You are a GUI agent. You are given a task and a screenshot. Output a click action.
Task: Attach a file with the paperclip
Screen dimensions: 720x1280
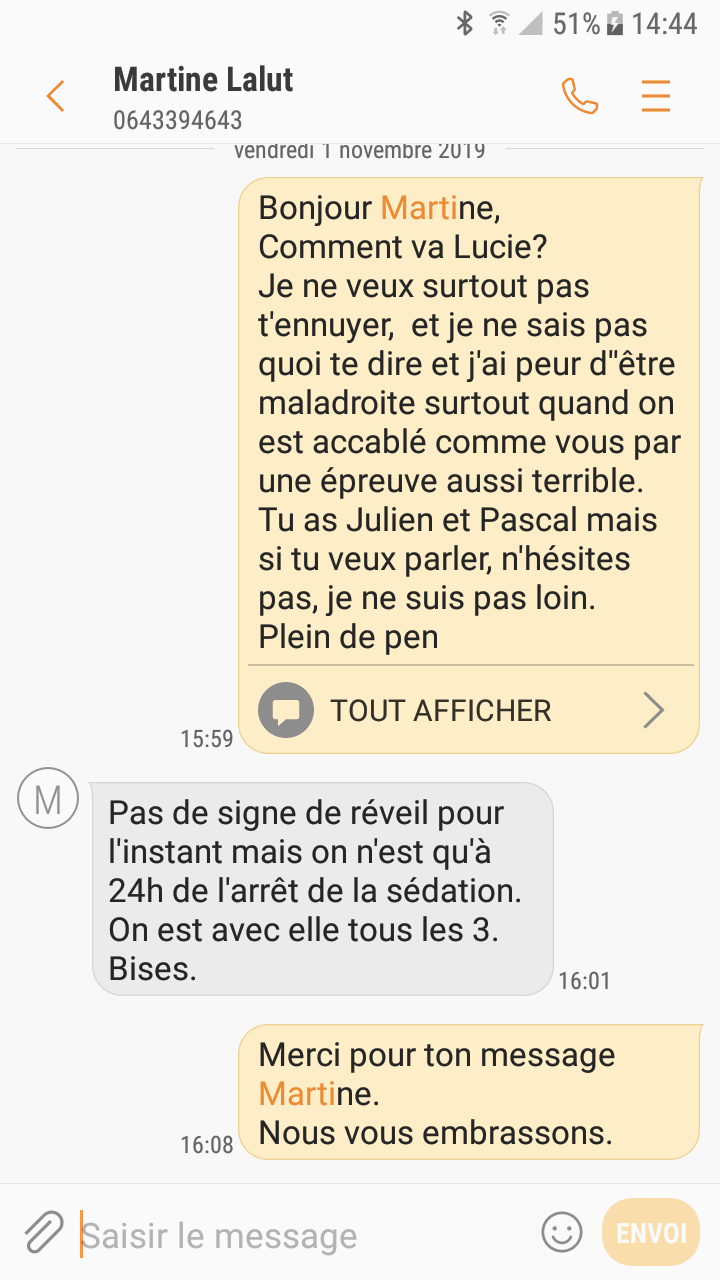pyautogui.click(x=43, y=1233)
